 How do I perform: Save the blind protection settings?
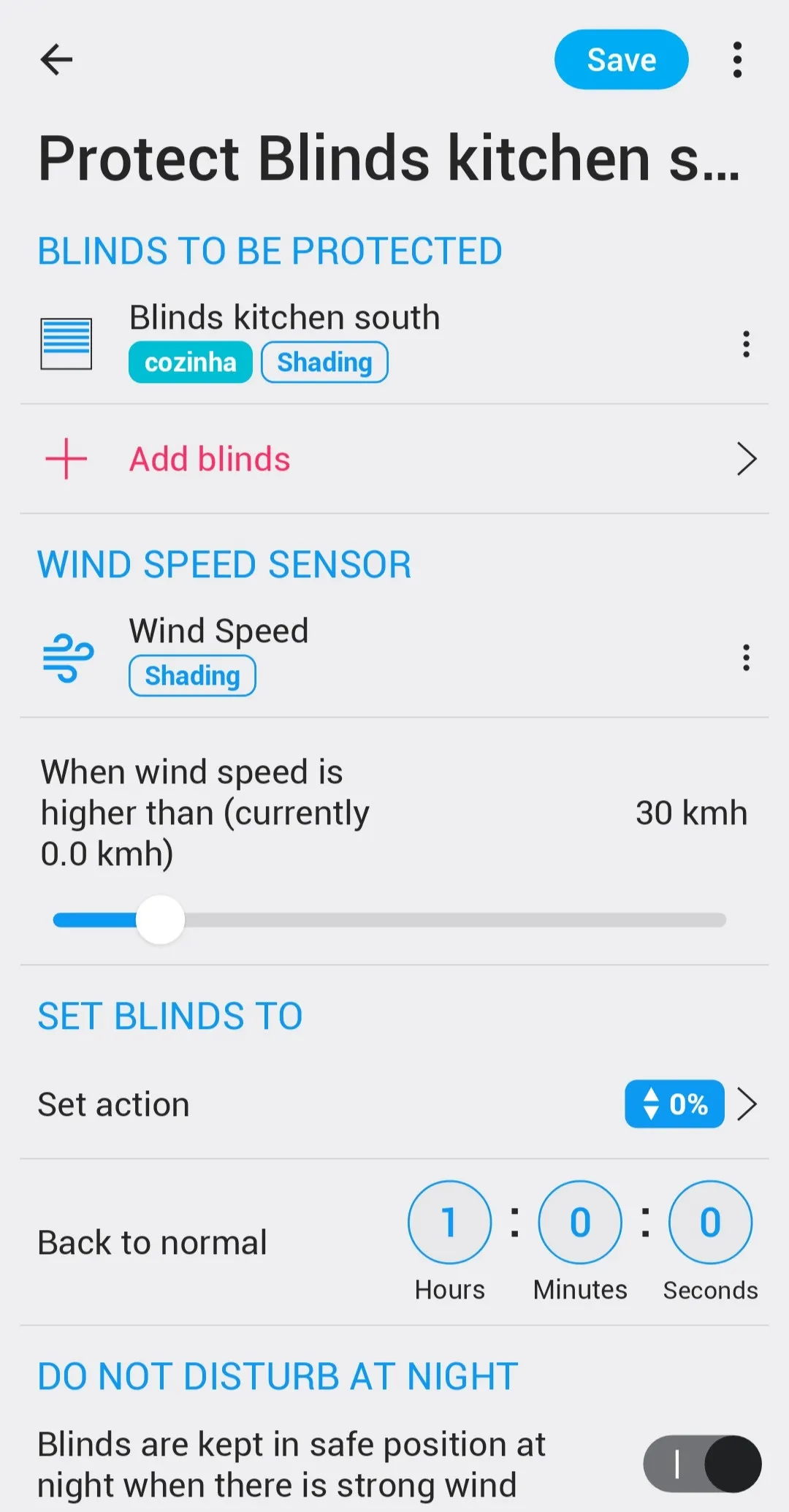tap(621, 60)
